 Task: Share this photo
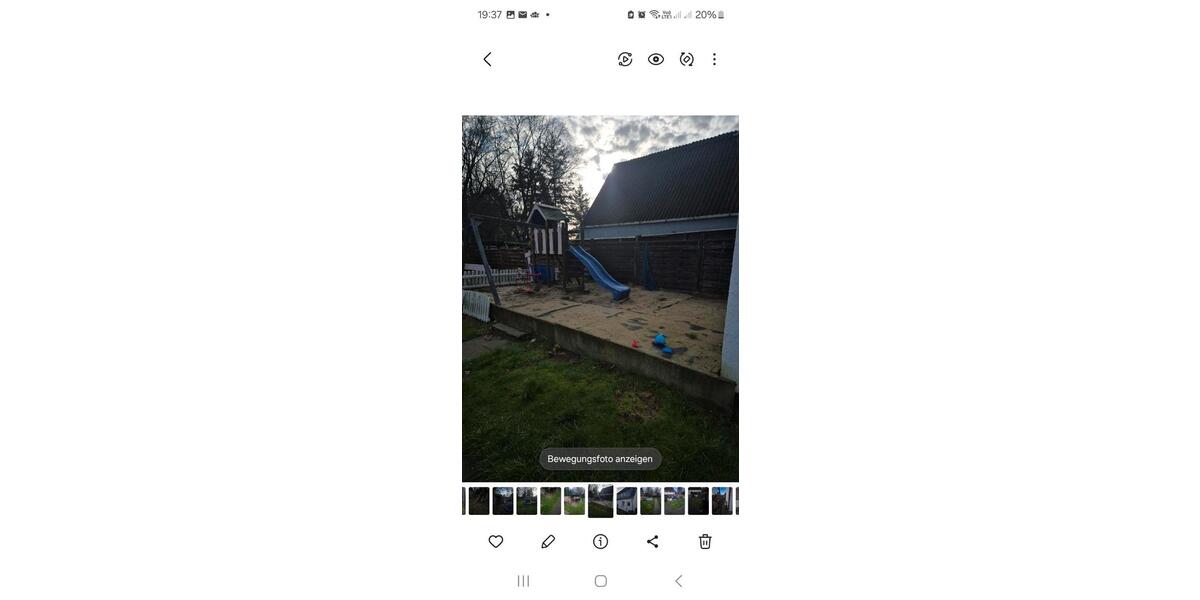[x=653, y=541]
